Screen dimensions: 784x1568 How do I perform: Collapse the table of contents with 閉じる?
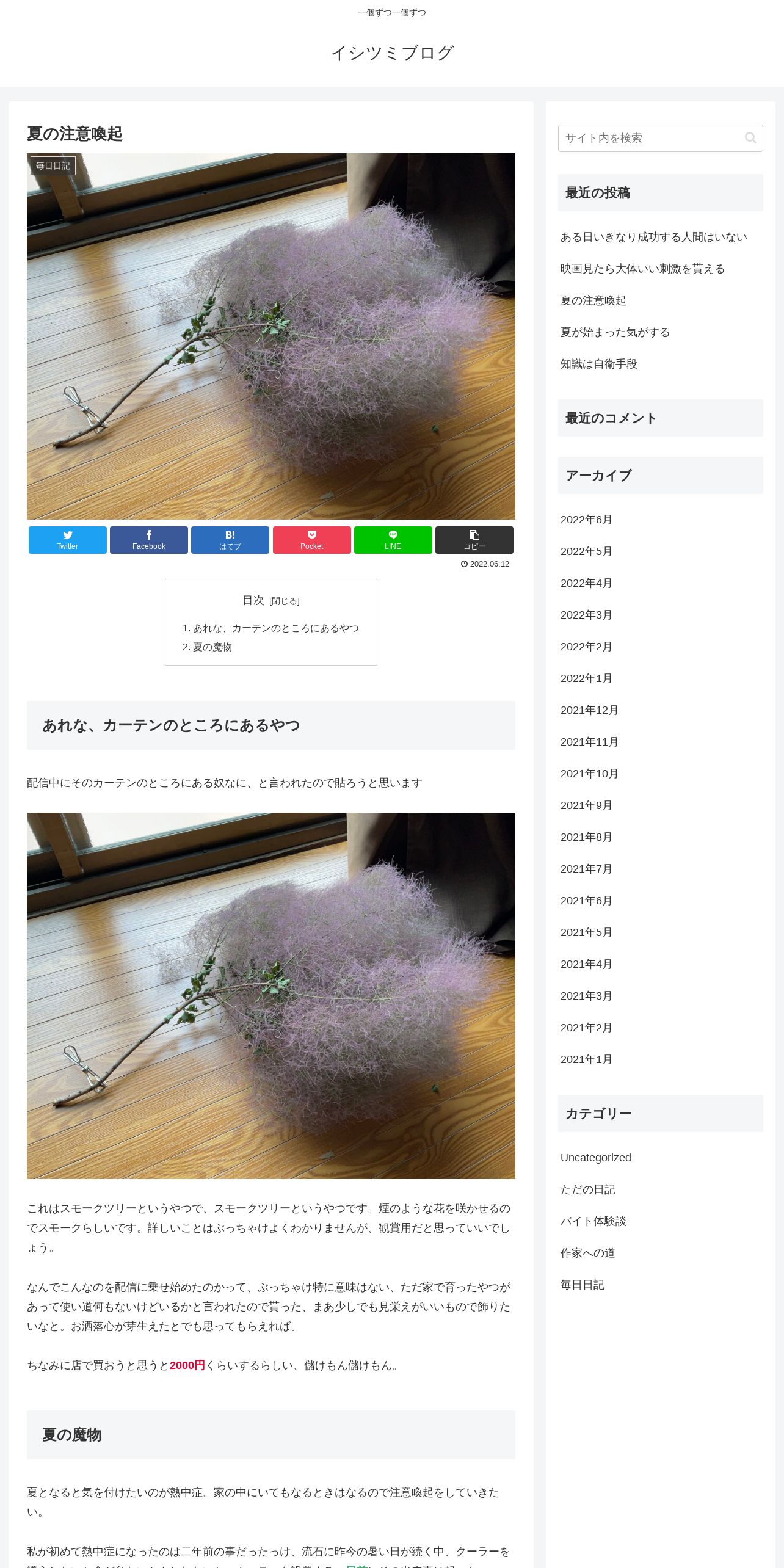[285, 601]
